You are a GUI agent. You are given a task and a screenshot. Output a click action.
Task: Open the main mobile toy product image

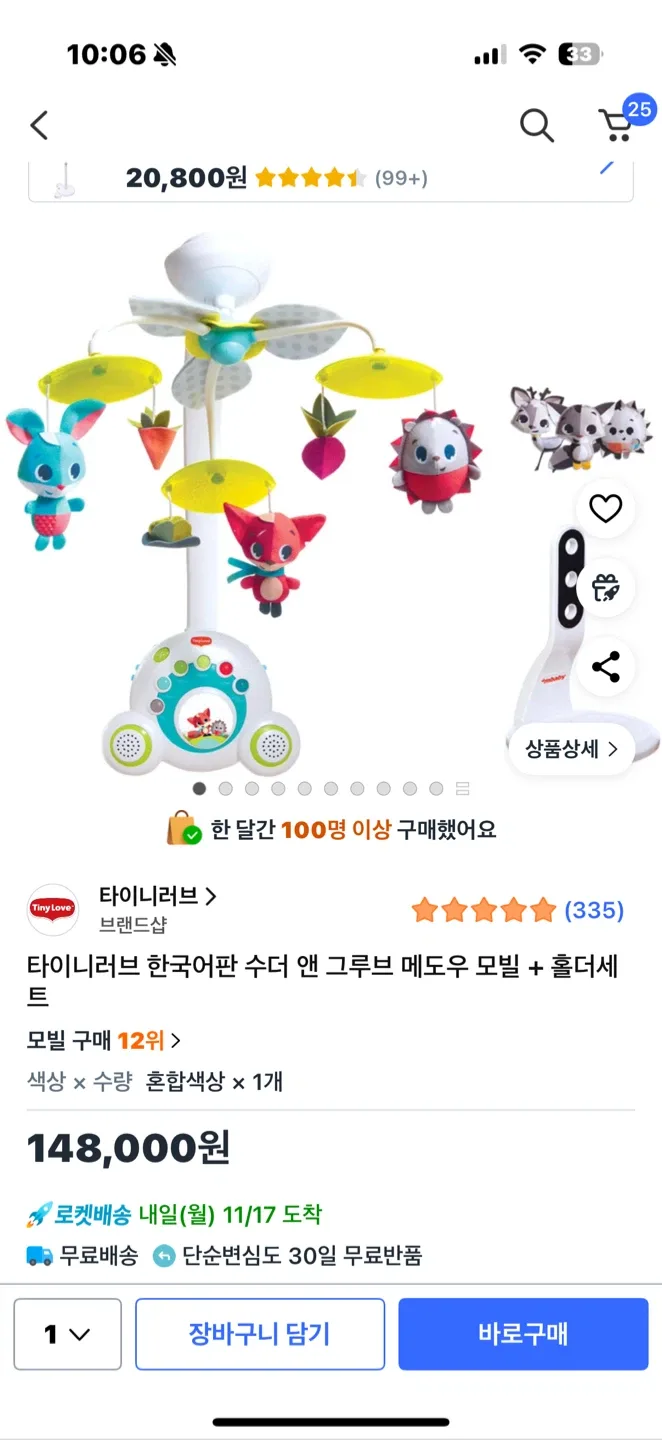click(x=250, y=500)
